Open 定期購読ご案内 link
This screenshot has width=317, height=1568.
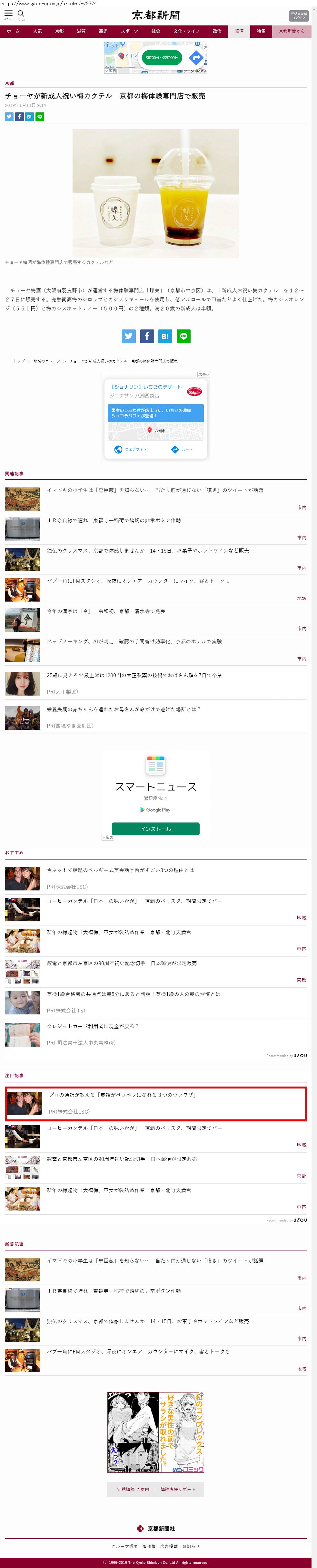coord(133,1489)
